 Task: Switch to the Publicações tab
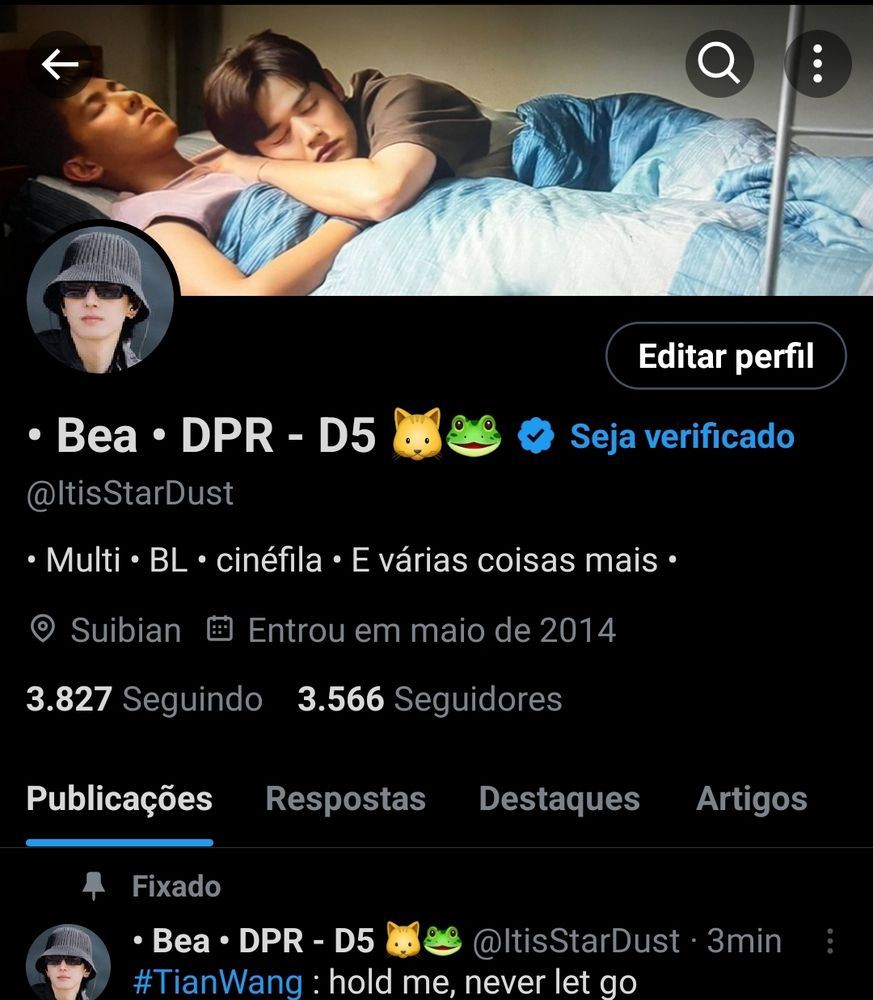[x=119, y=799]
